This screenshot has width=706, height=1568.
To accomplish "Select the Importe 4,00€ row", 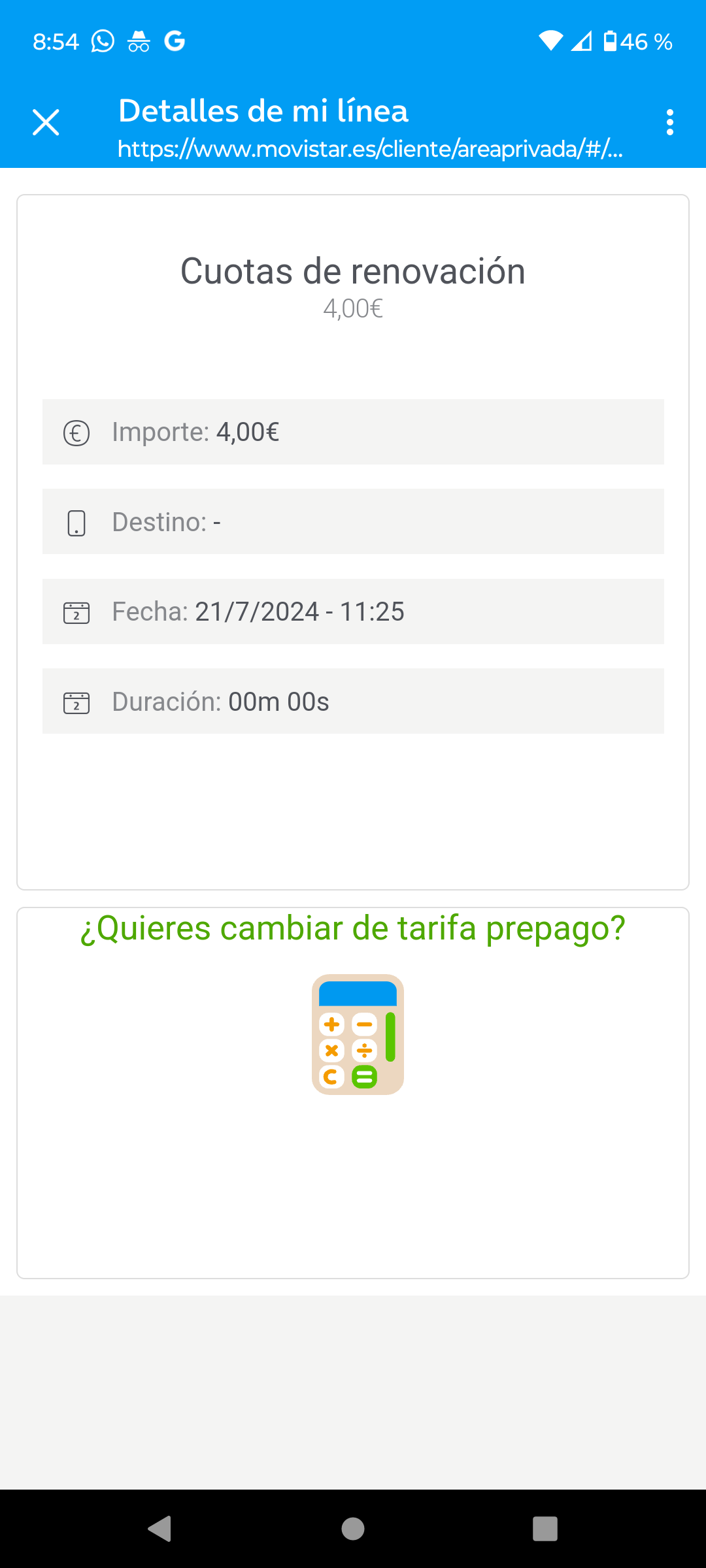I will [353, 432].
